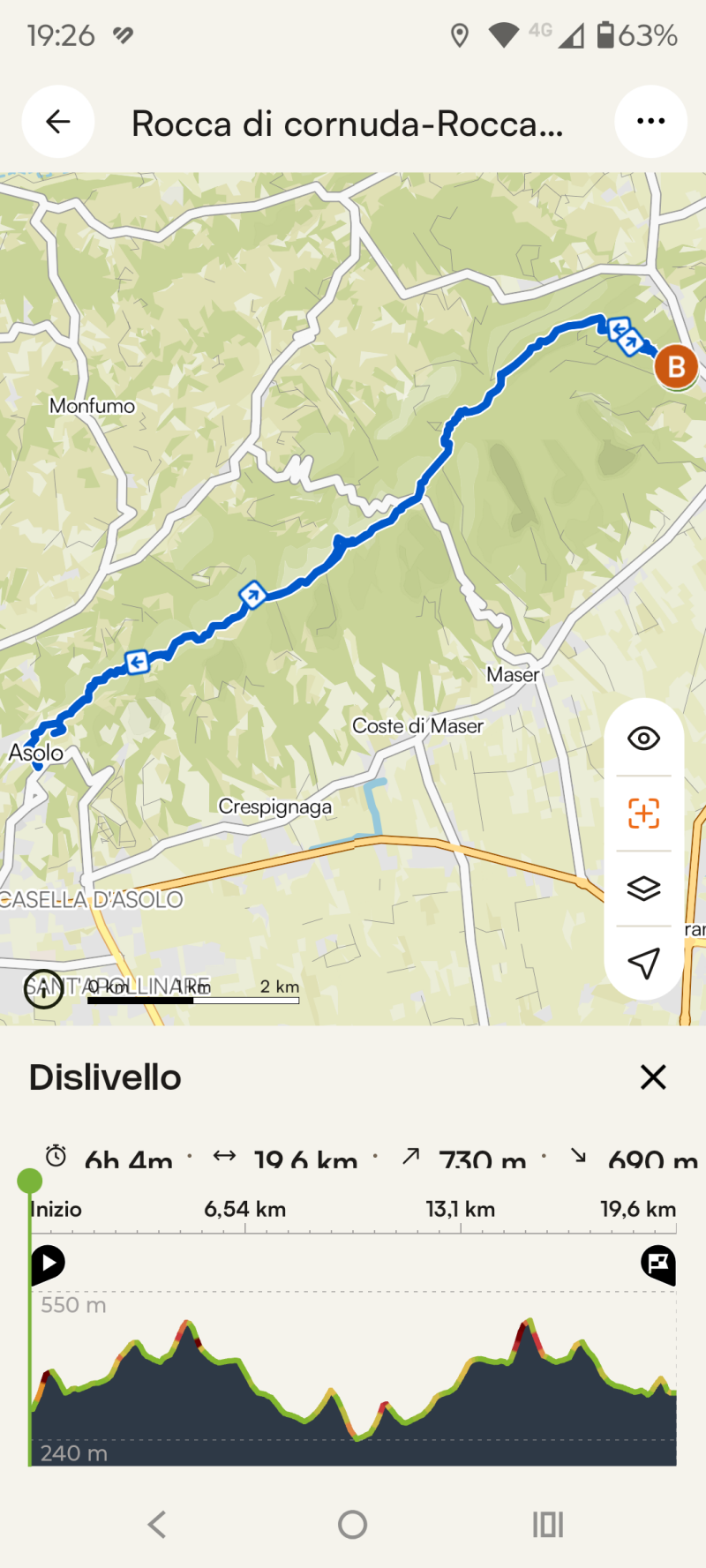Go back using the top arrow button
The image size is (706, 1568).
58,122
